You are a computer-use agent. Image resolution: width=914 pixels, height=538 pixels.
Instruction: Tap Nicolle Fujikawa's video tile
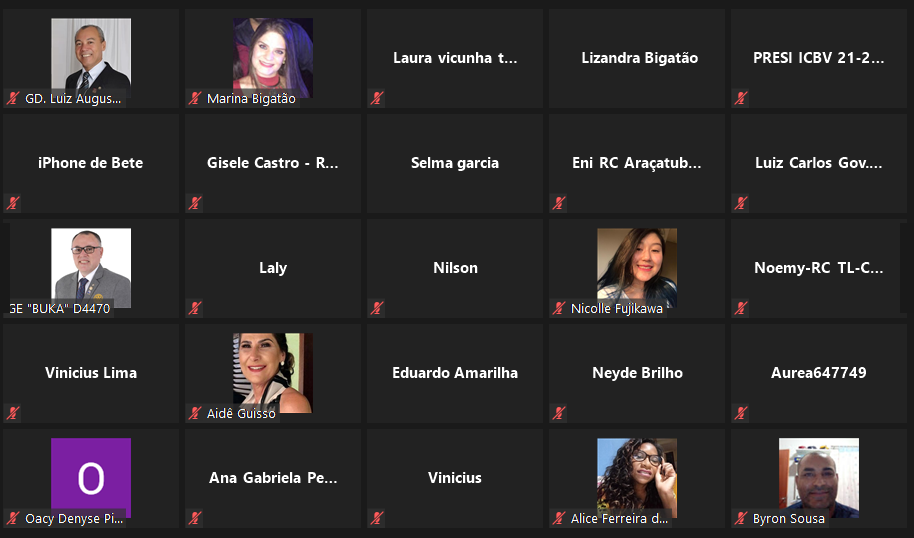click(637, 268)
